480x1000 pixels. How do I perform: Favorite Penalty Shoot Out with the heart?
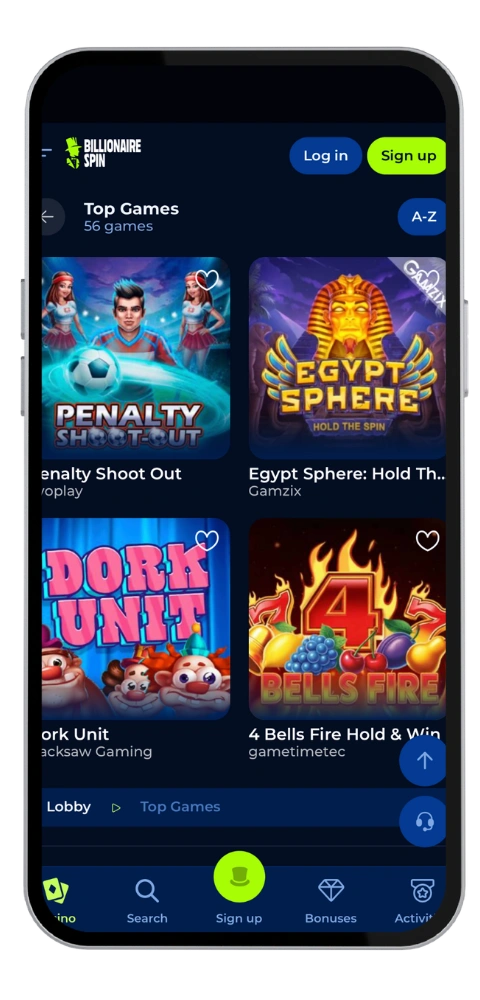pyautogui.click(x=207, y=279)
